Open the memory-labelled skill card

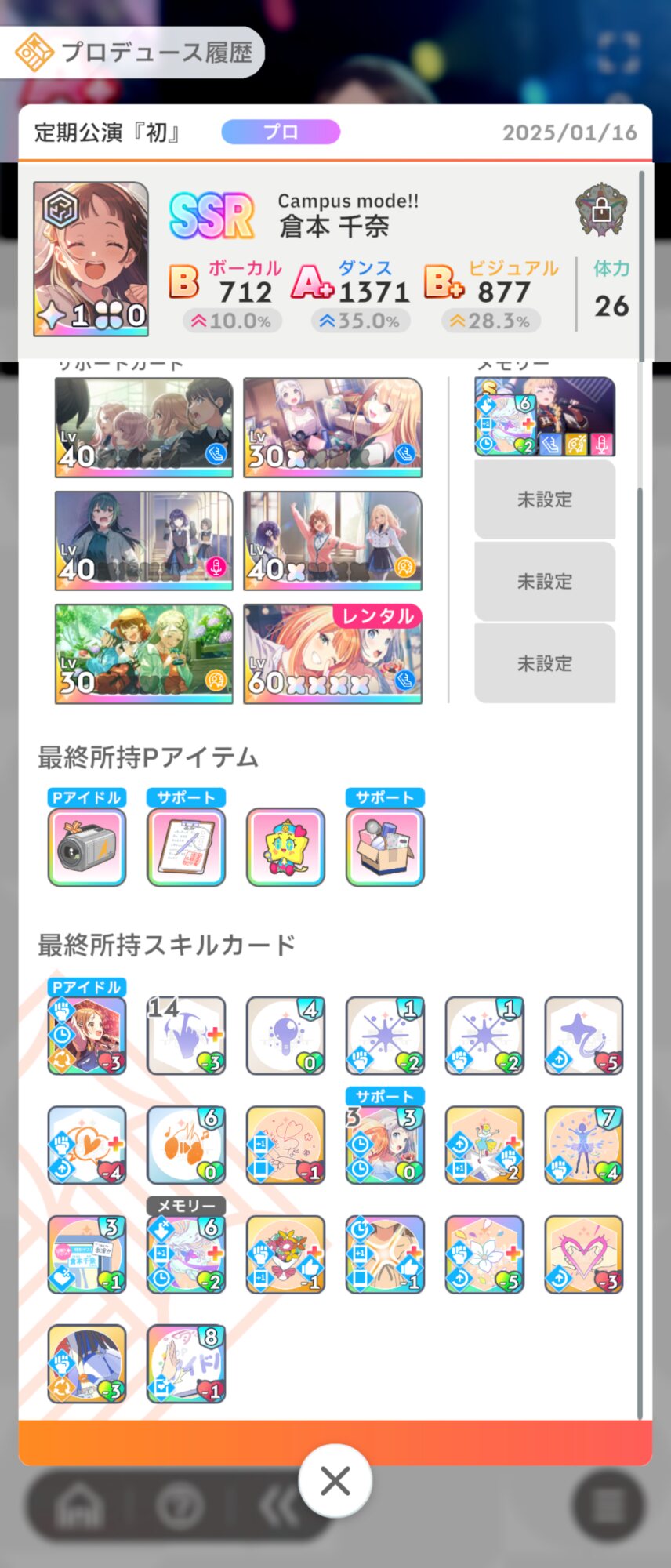click(x=186, y=1254)
